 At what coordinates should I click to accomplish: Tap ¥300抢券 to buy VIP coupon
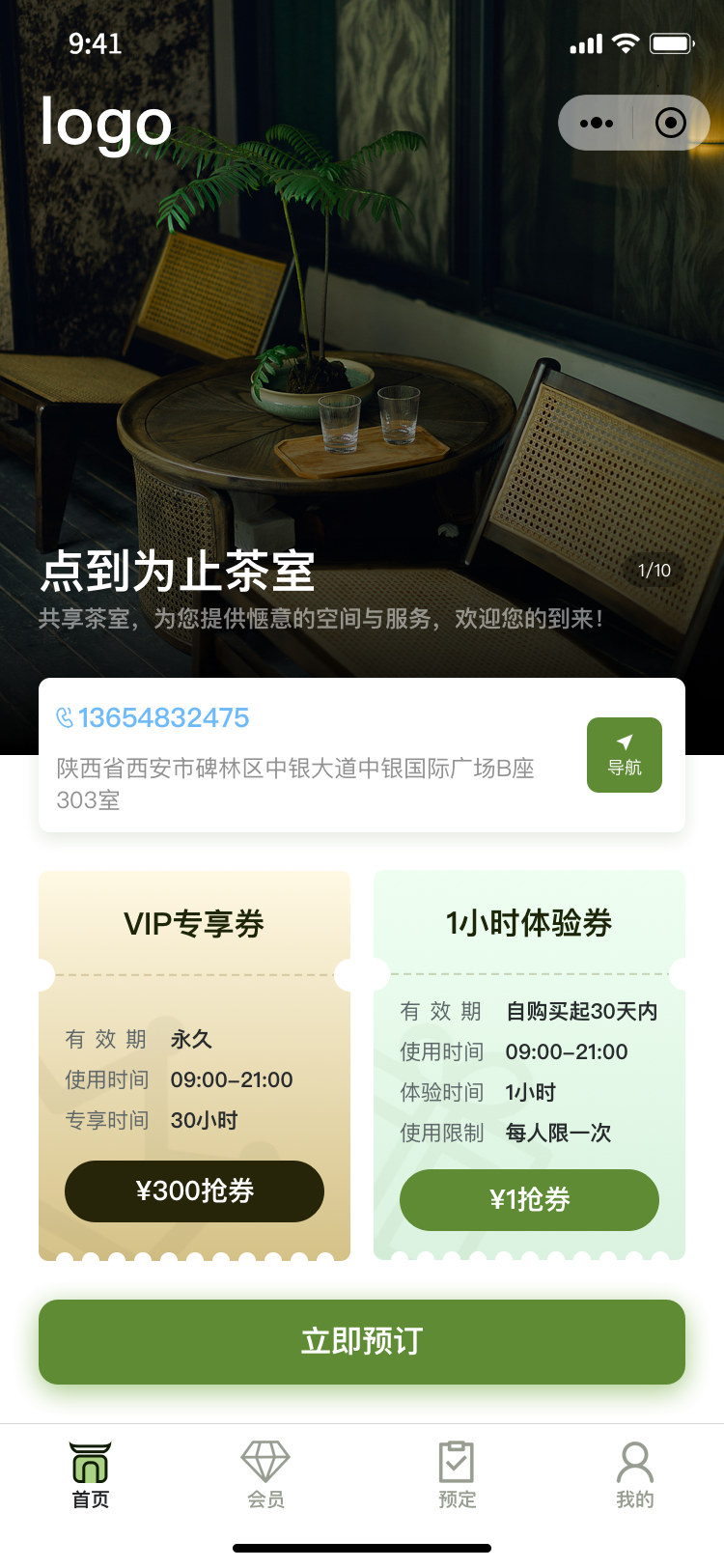tap(194, 1191)
